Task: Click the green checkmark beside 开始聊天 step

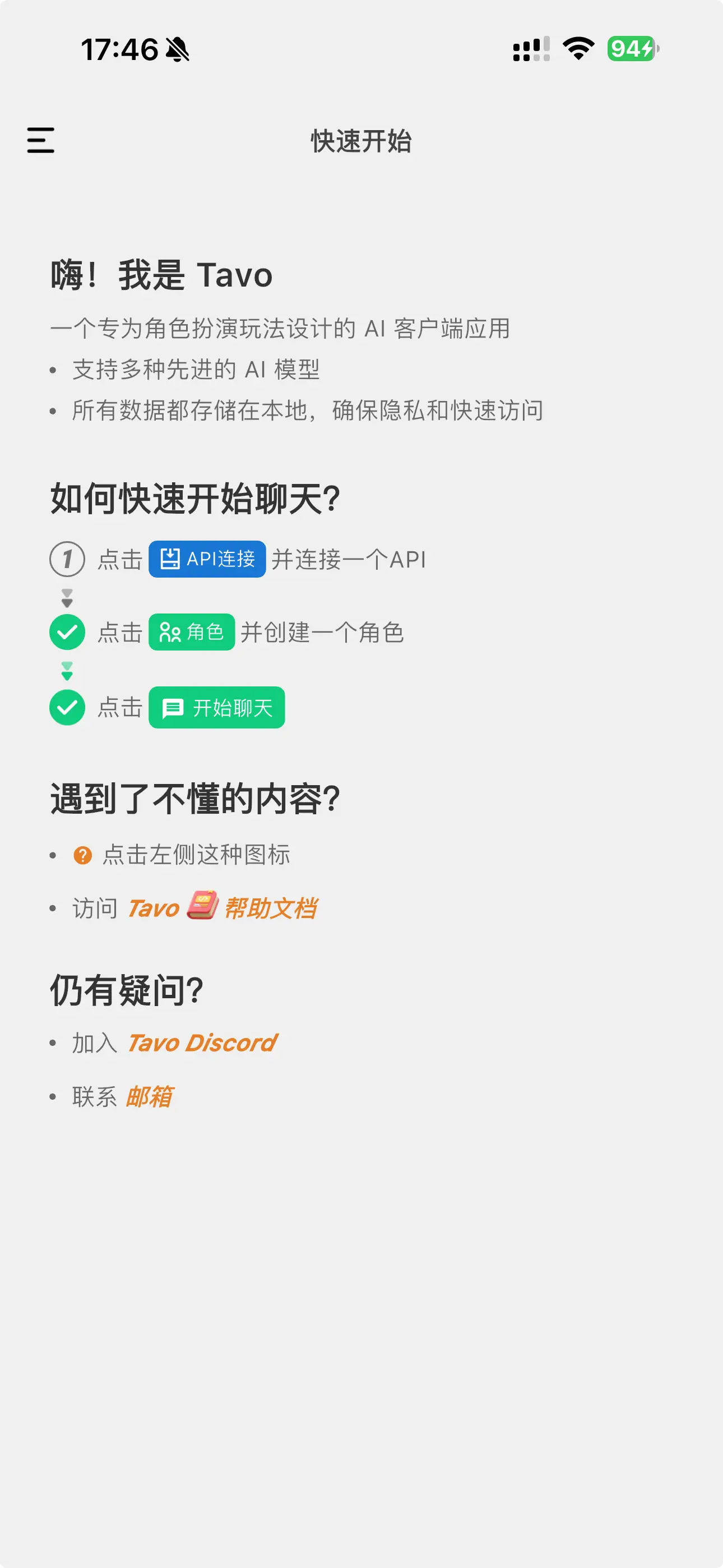Action: point(68,707)
